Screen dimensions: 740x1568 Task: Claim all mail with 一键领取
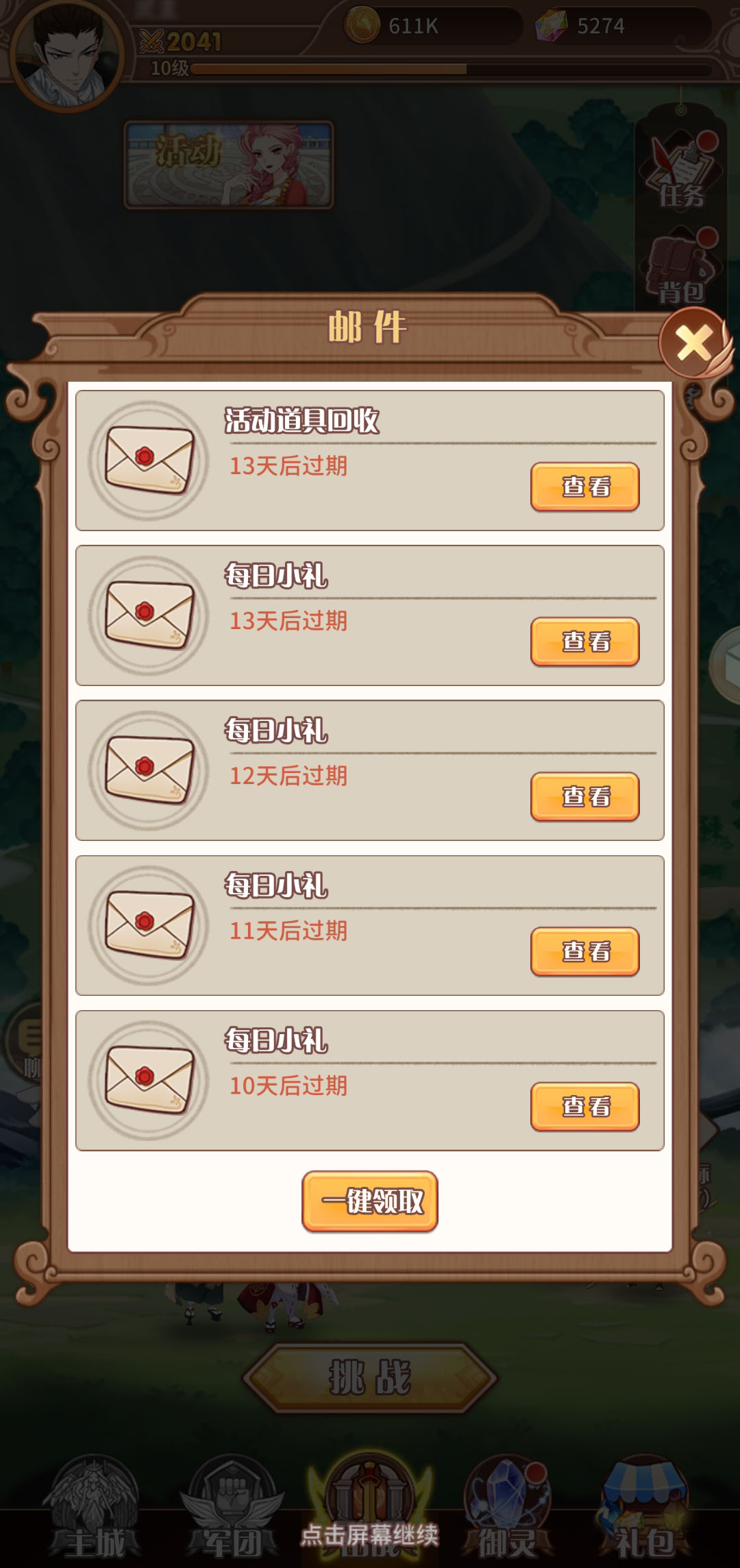370,1201
